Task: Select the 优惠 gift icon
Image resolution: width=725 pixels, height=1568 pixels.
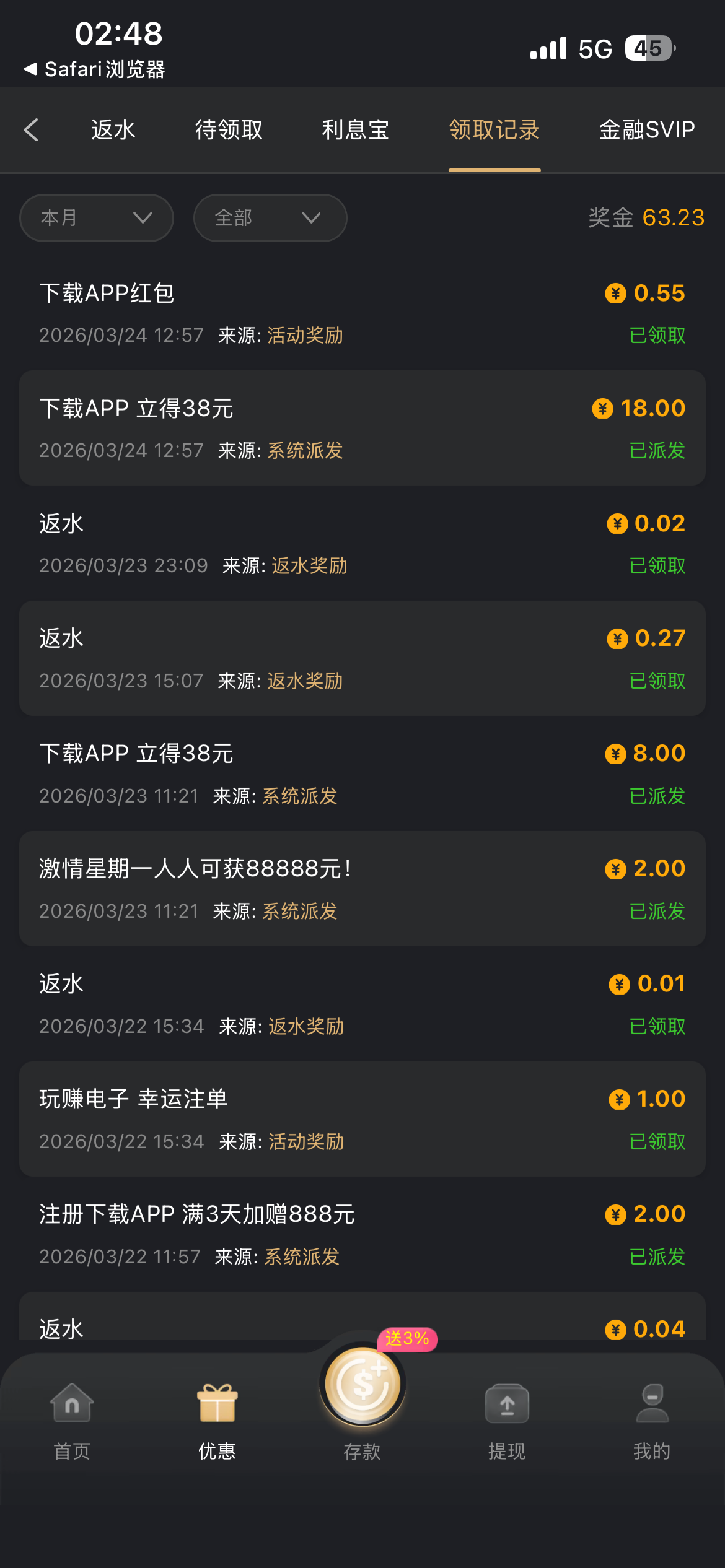Action: [217, 1414]
